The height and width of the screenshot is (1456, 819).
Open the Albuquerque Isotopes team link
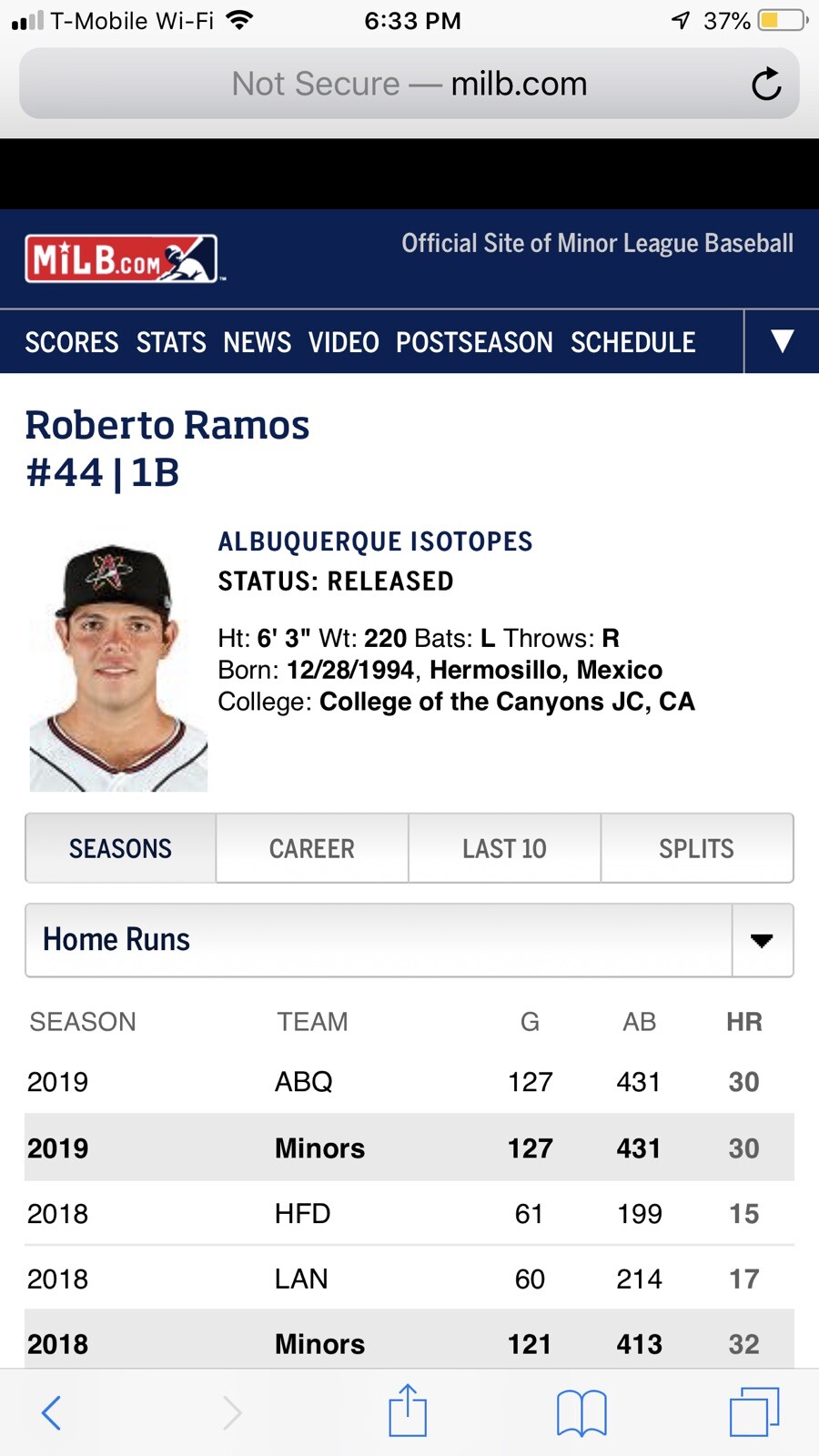375,541
